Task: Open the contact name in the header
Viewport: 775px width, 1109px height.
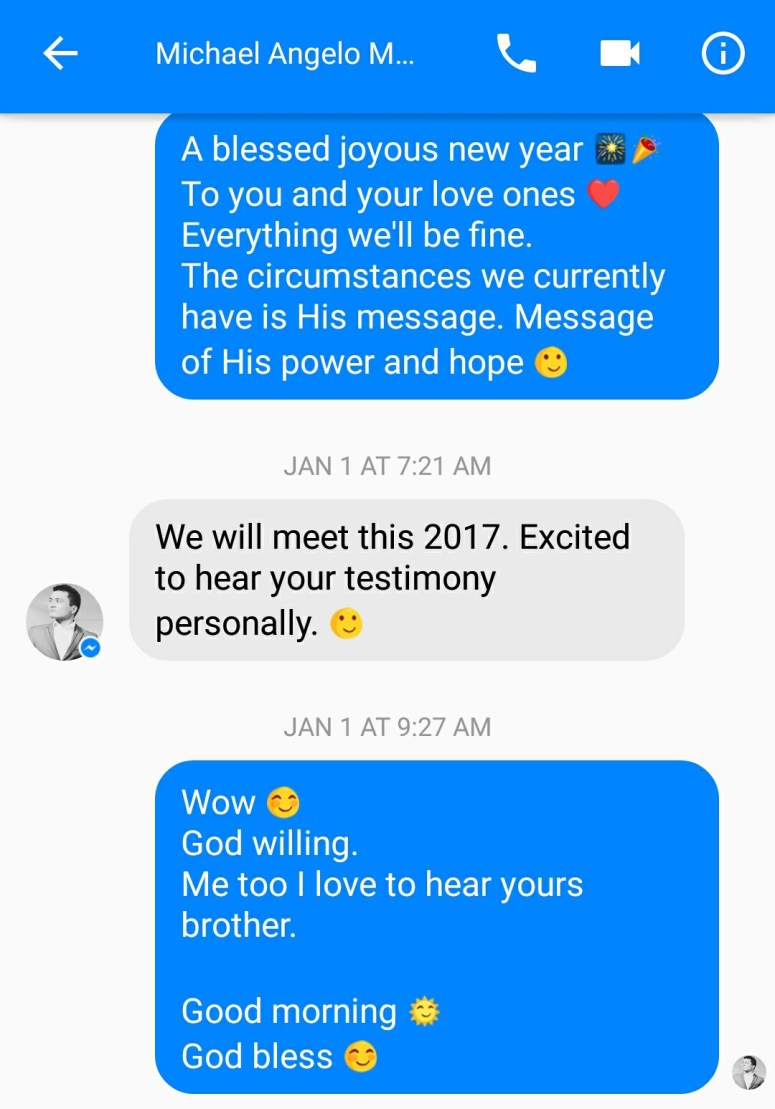Action: point(284,54)
